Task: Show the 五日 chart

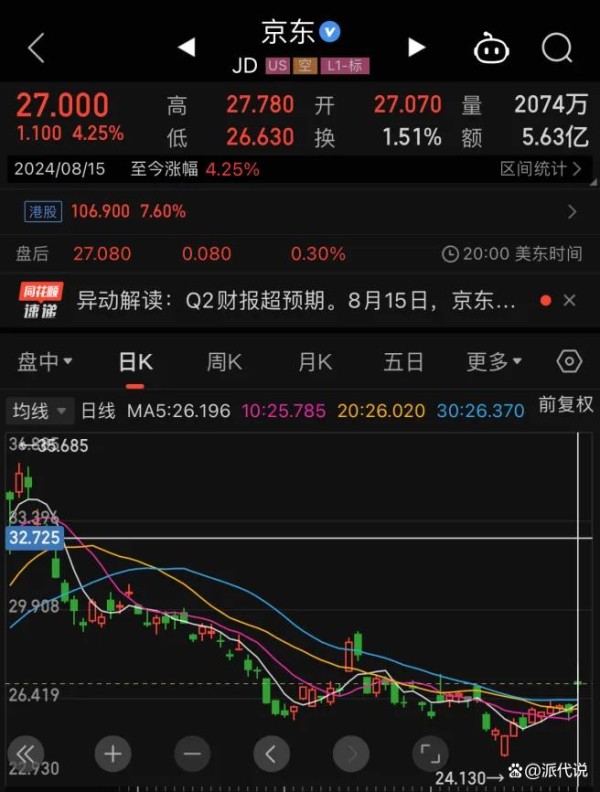Action: tap(403, 362)
